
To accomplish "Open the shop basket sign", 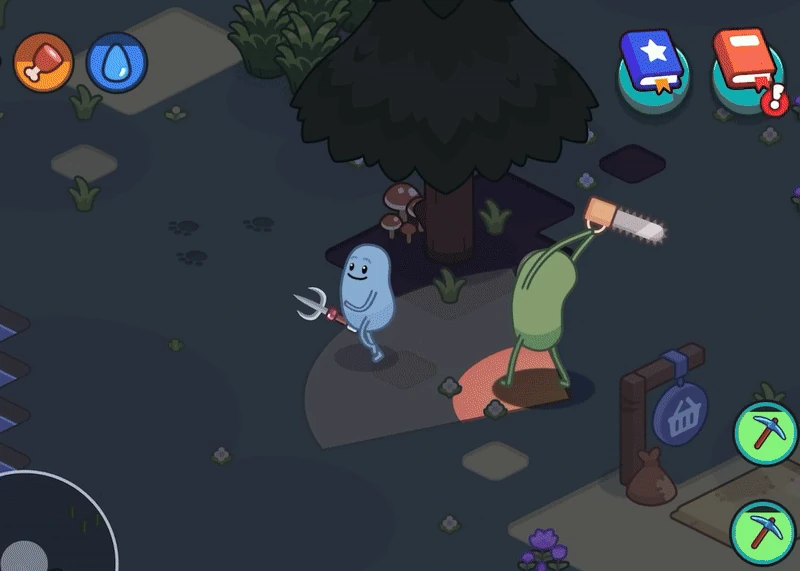I will click(680, 414).
